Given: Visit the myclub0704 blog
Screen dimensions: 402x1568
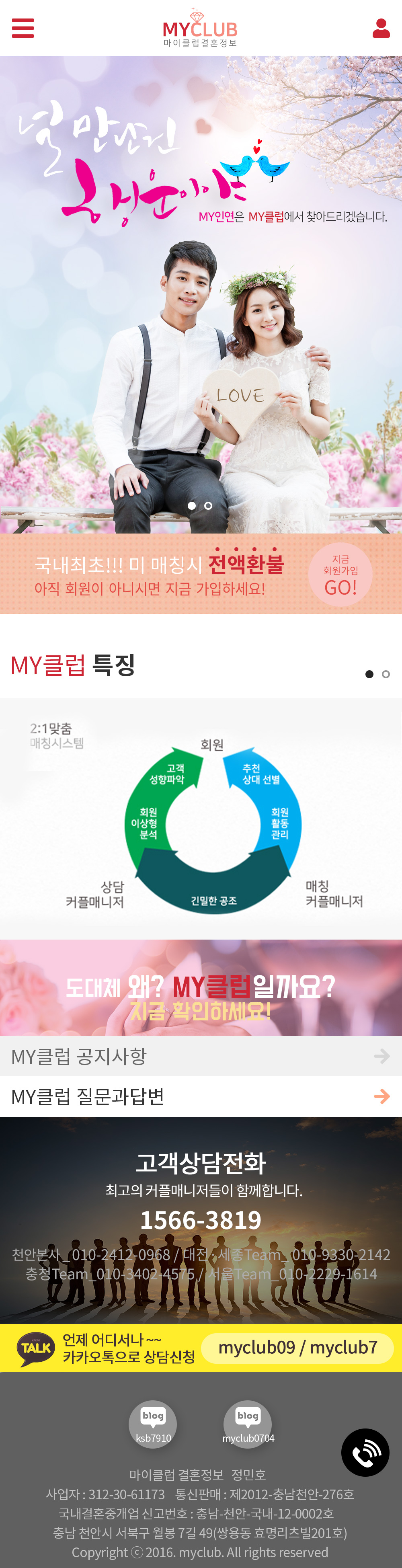Looking at the screenshot, I should [248, 1423].
